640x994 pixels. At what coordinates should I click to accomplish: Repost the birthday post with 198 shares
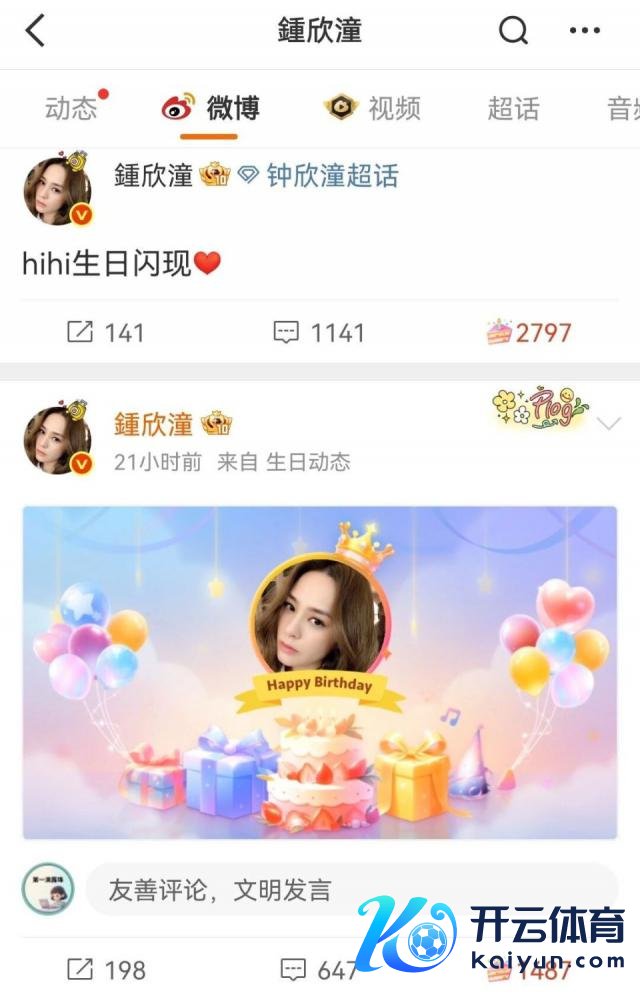(106, 969)
